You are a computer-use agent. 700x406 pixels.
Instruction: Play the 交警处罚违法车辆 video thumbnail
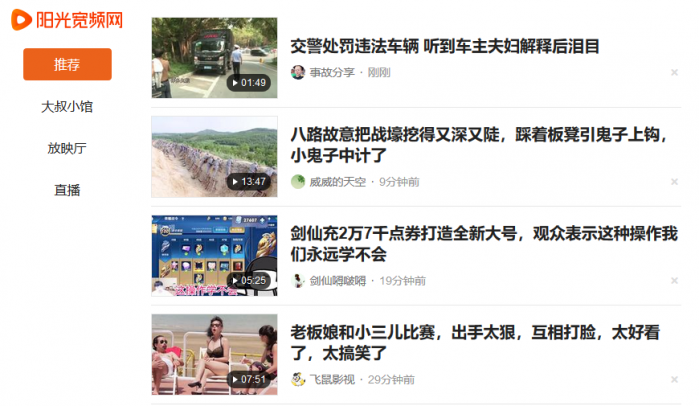coord(215,58)
